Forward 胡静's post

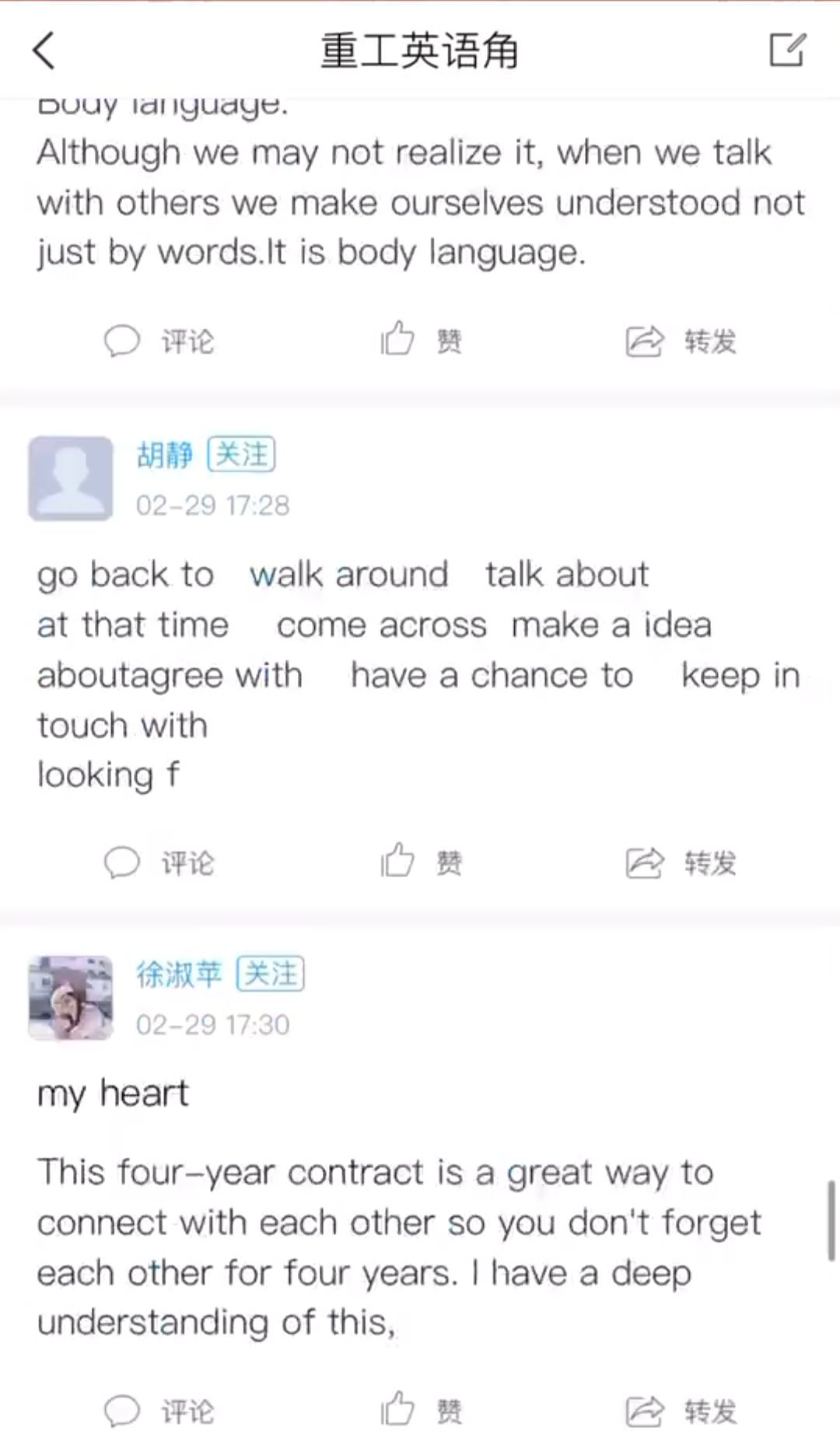(681, 863)
